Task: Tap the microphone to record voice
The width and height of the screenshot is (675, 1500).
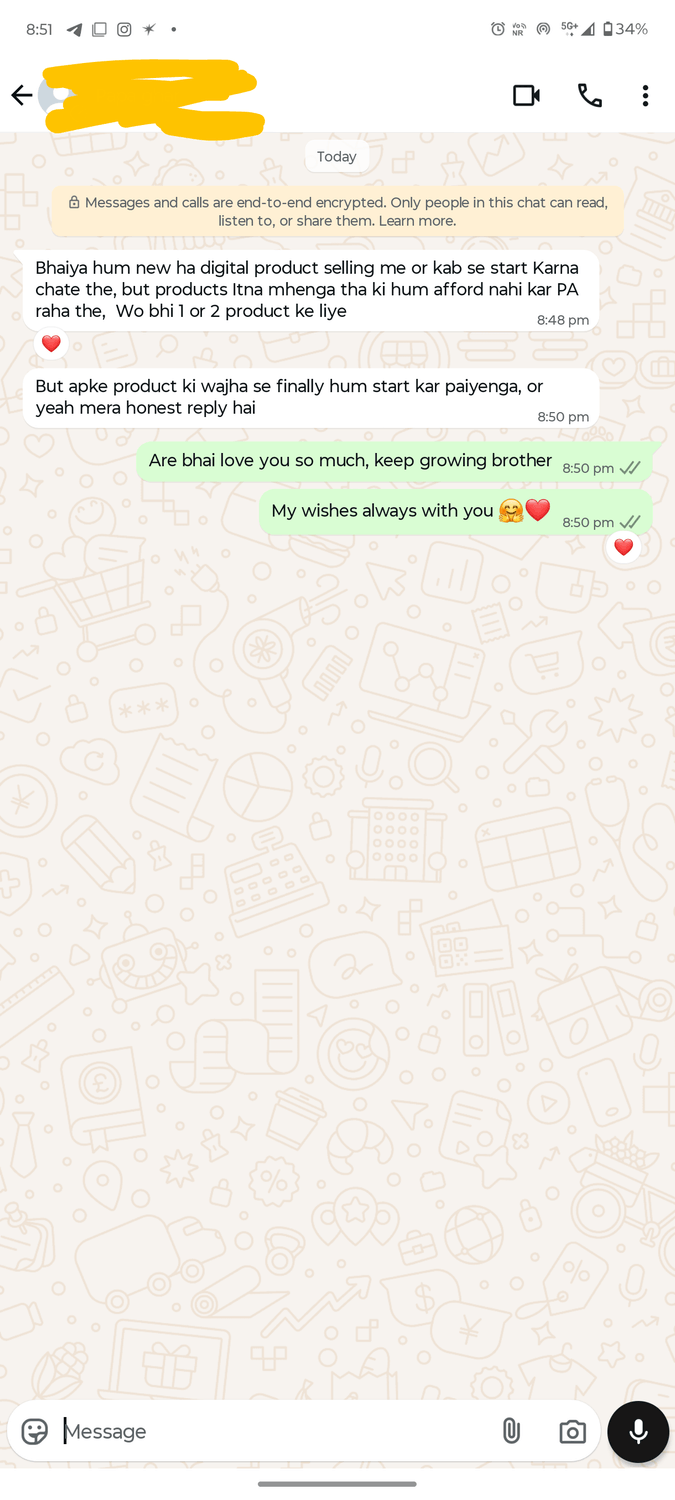Action: 638,1432
